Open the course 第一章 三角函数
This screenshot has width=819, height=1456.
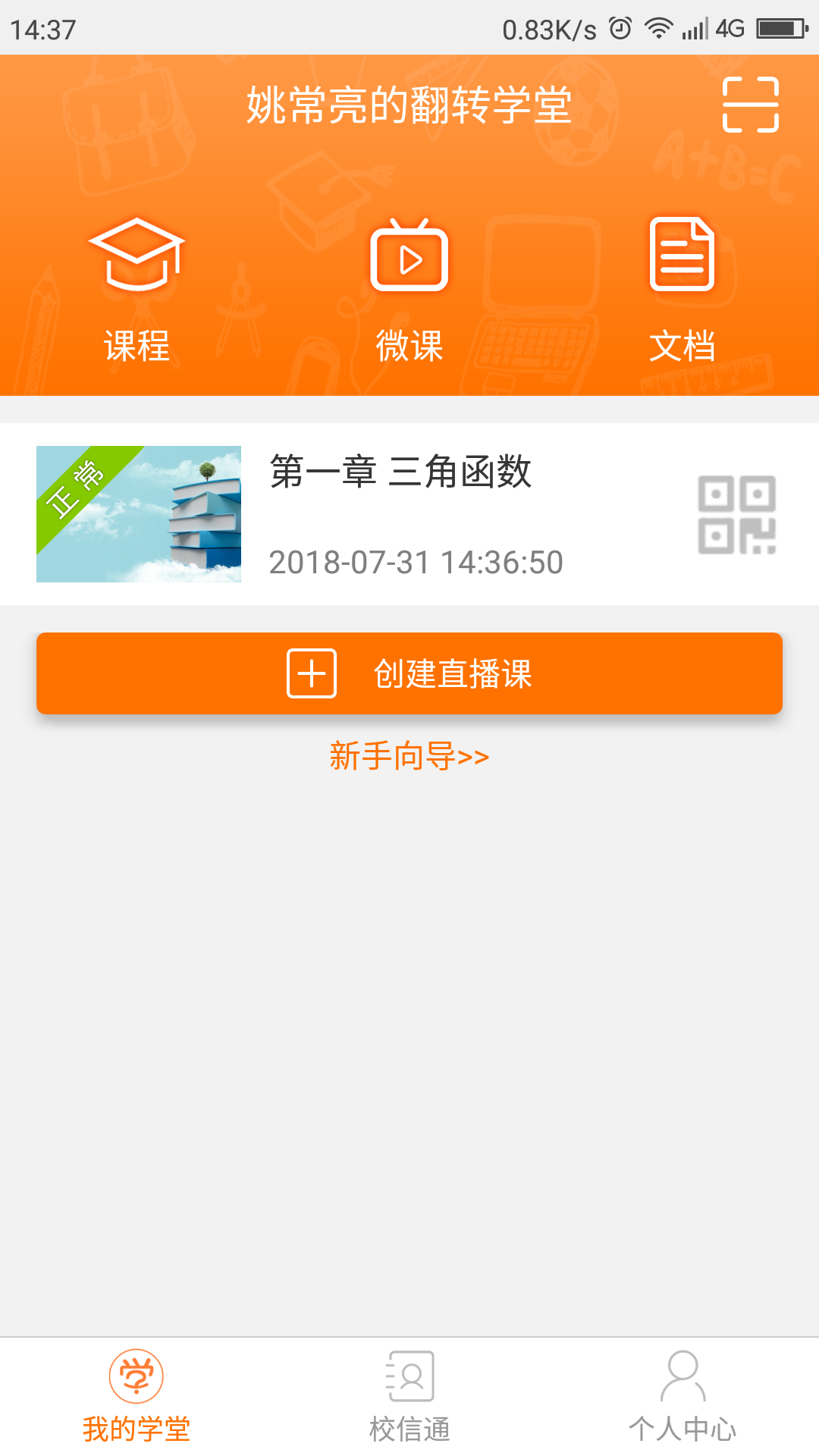click(x=400, y=513)
